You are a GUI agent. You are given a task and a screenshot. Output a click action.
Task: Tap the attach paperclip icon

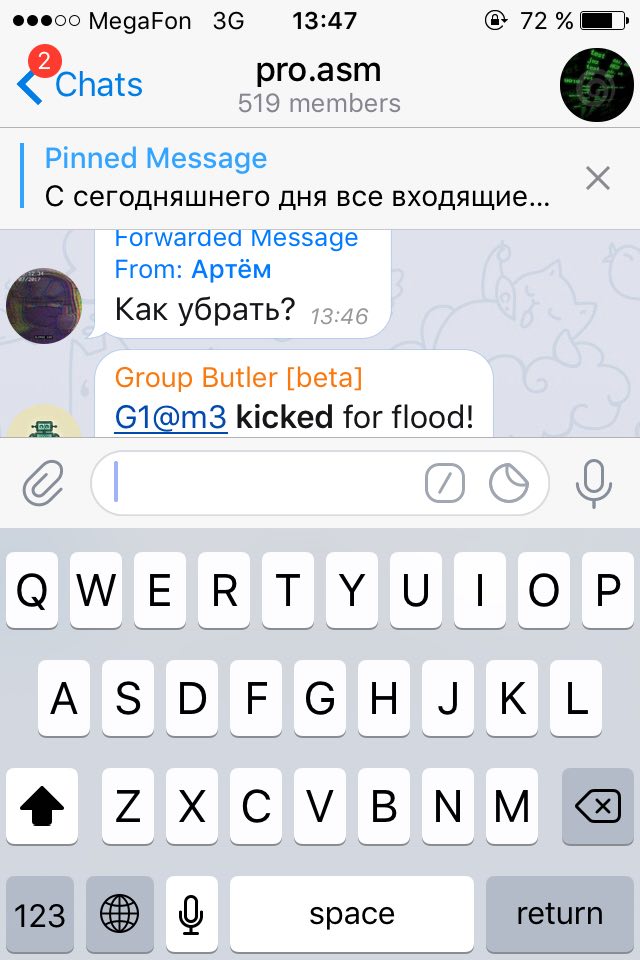42,484
